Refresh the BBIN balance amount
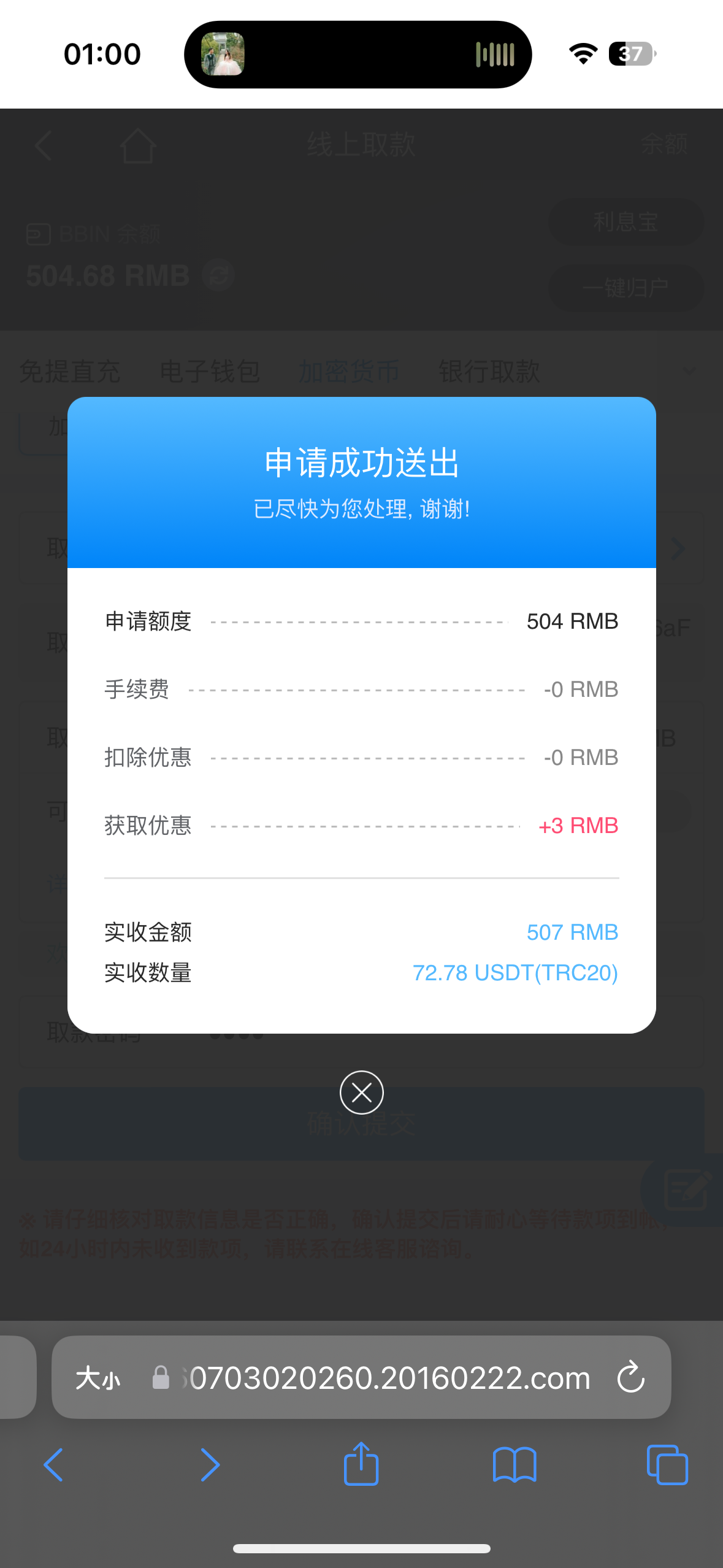This screenshot has height=1568, width=723. [x=219, y=276]
